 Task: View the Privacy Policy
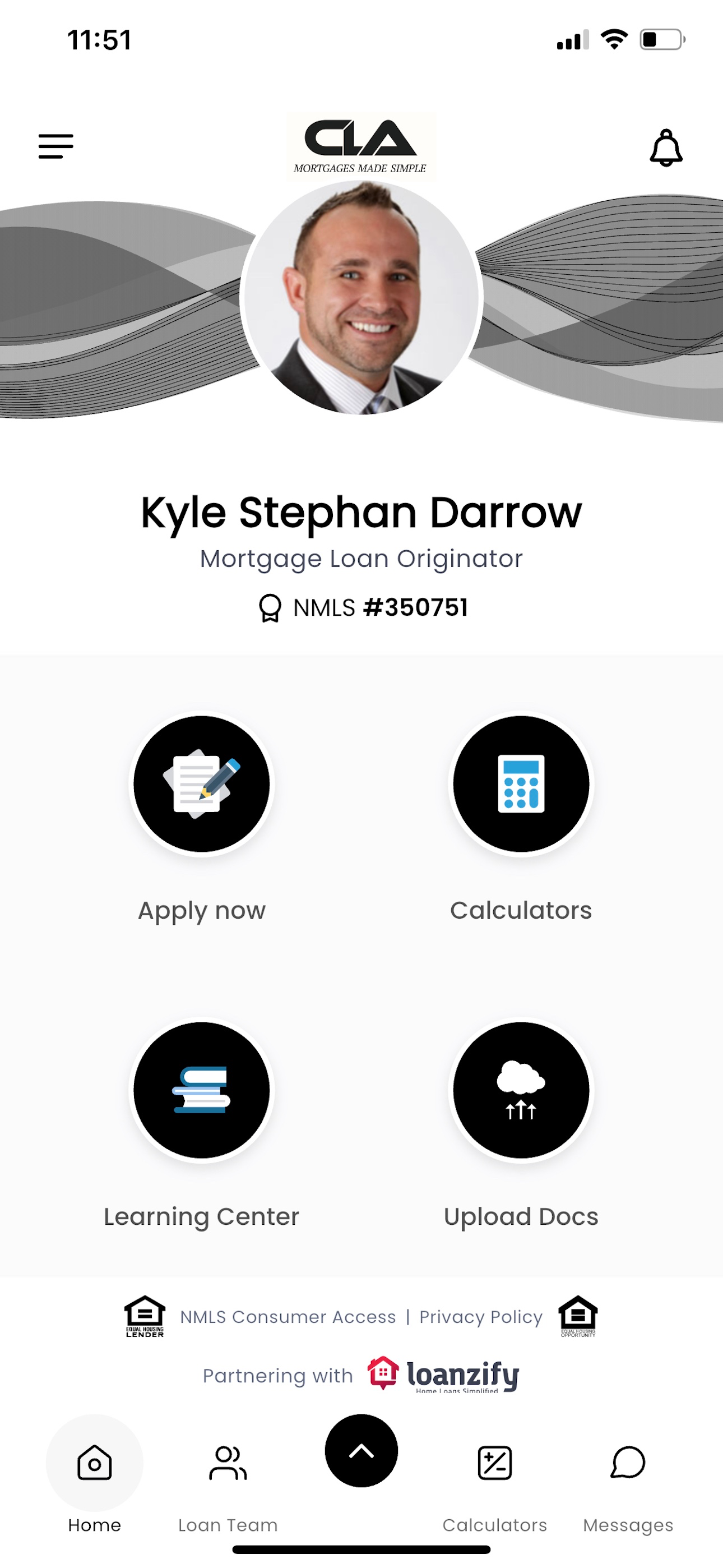coord(480,1317)
